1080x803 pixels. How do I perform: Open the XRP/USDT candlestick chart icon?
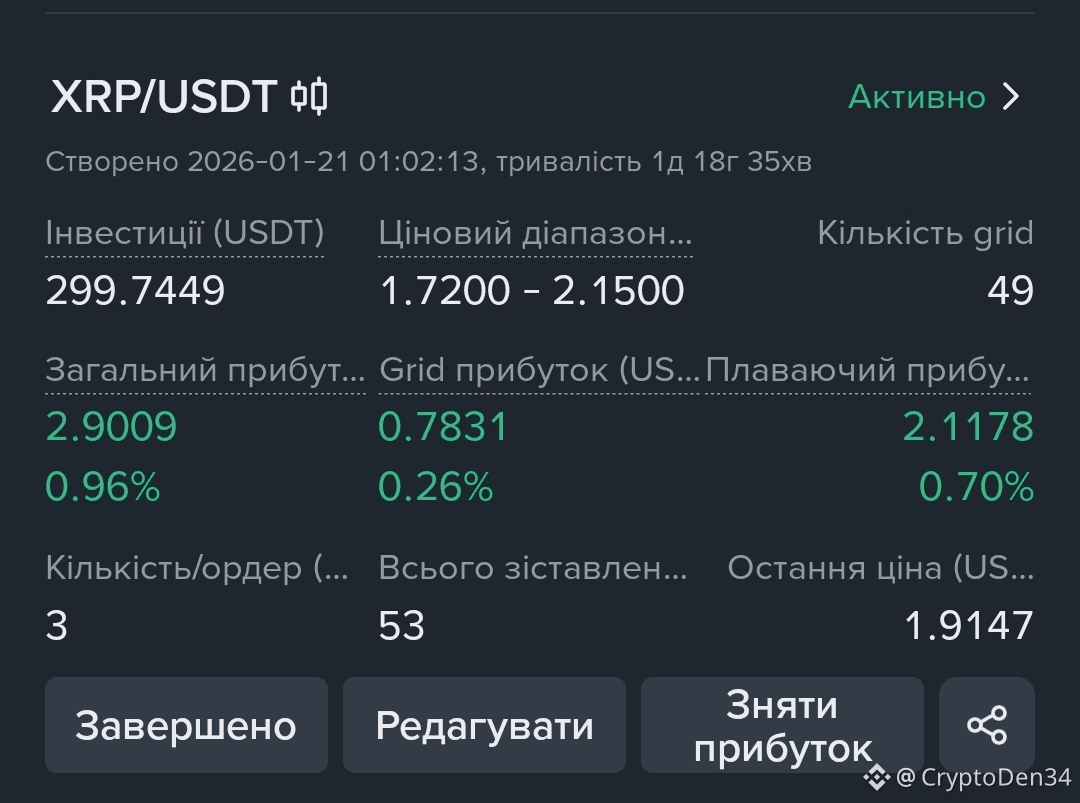309,97
